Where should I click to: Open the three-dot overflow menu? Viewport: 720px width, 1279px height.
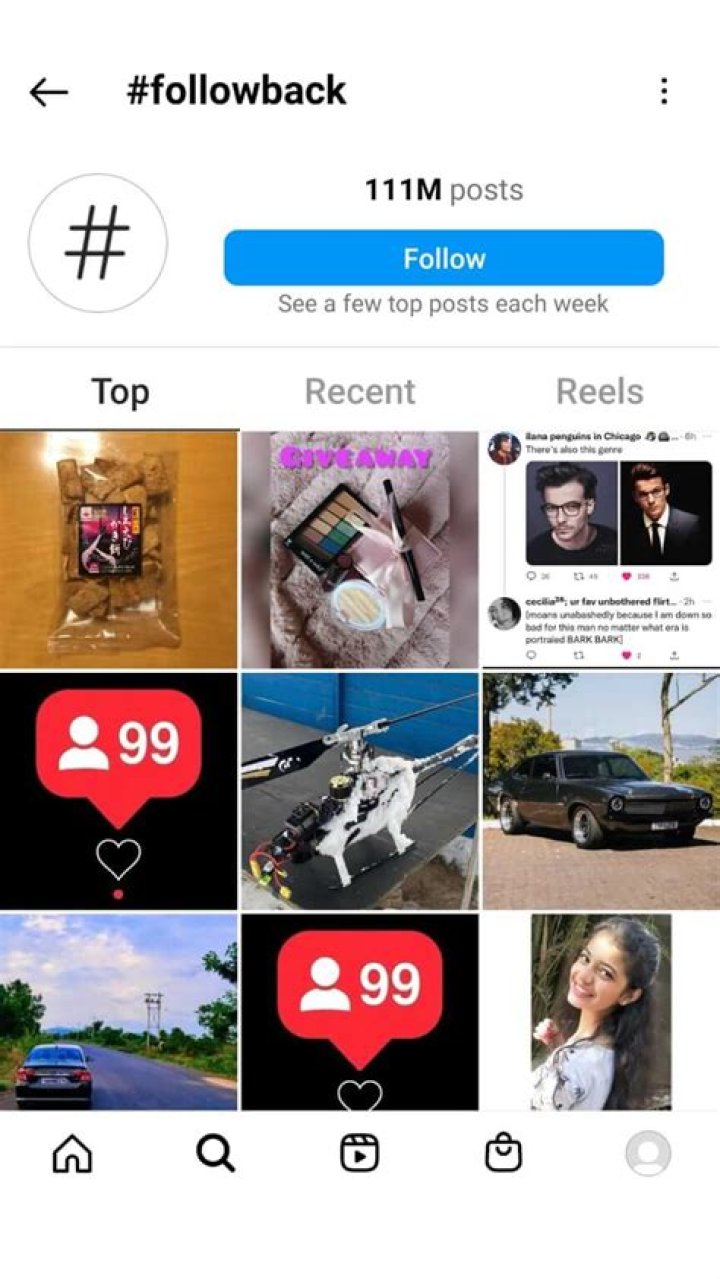[x=664, y=92]
